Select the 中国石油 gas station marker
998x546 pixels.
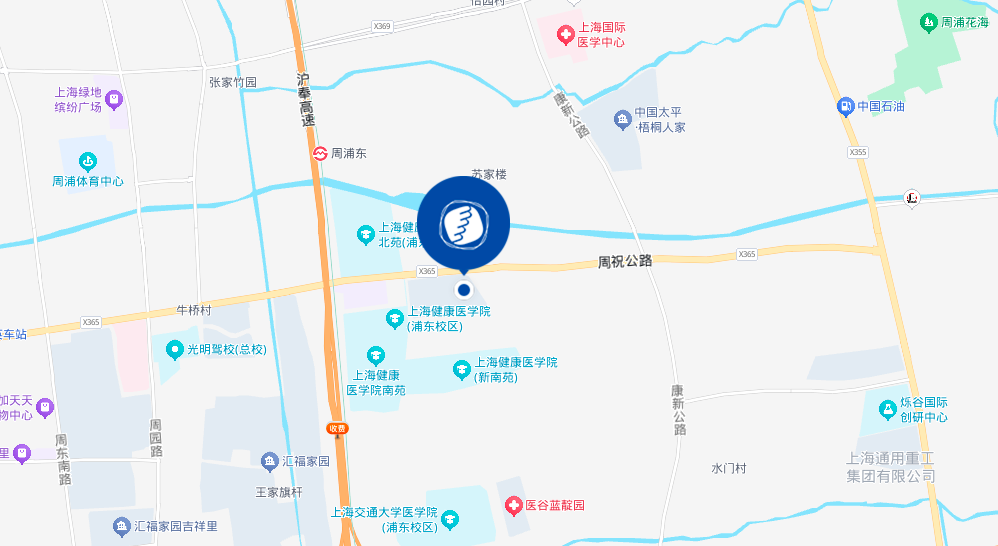[x=846, y=106]
